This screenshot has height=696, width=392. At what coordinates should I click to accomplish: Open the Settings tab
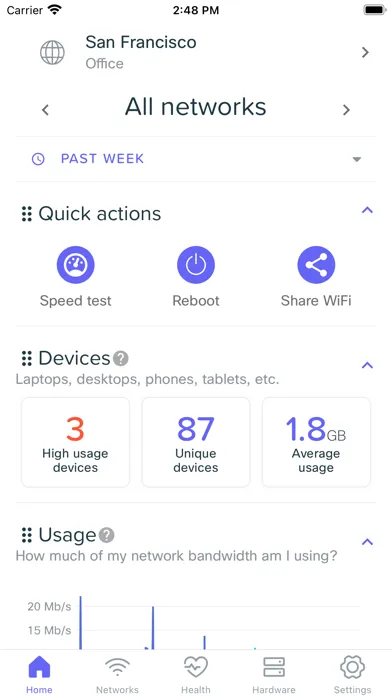tap(352, 675)
